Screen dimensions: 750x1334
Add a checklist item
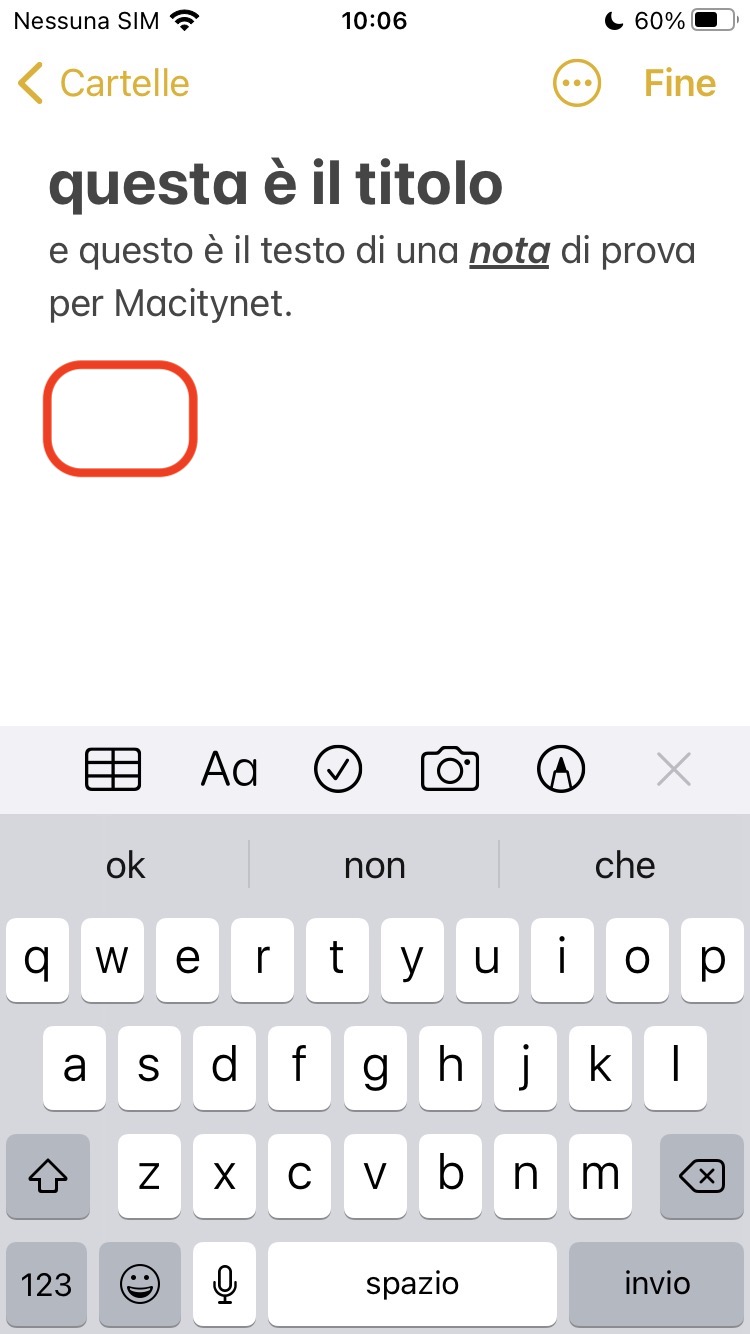(x=338, y=769)
